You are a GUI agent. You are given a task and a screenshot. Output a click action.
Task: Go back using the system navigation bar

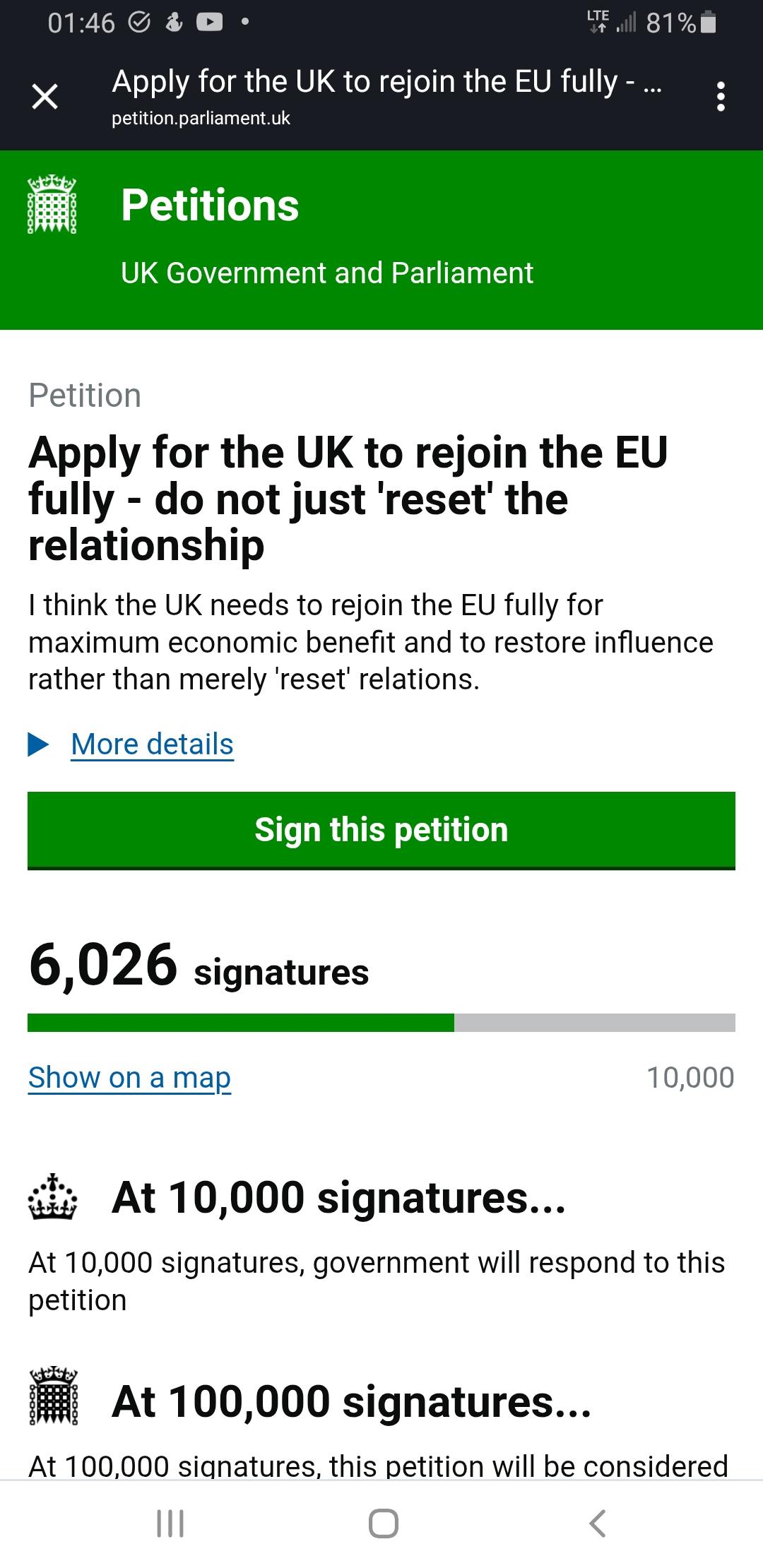(597, 1524)
